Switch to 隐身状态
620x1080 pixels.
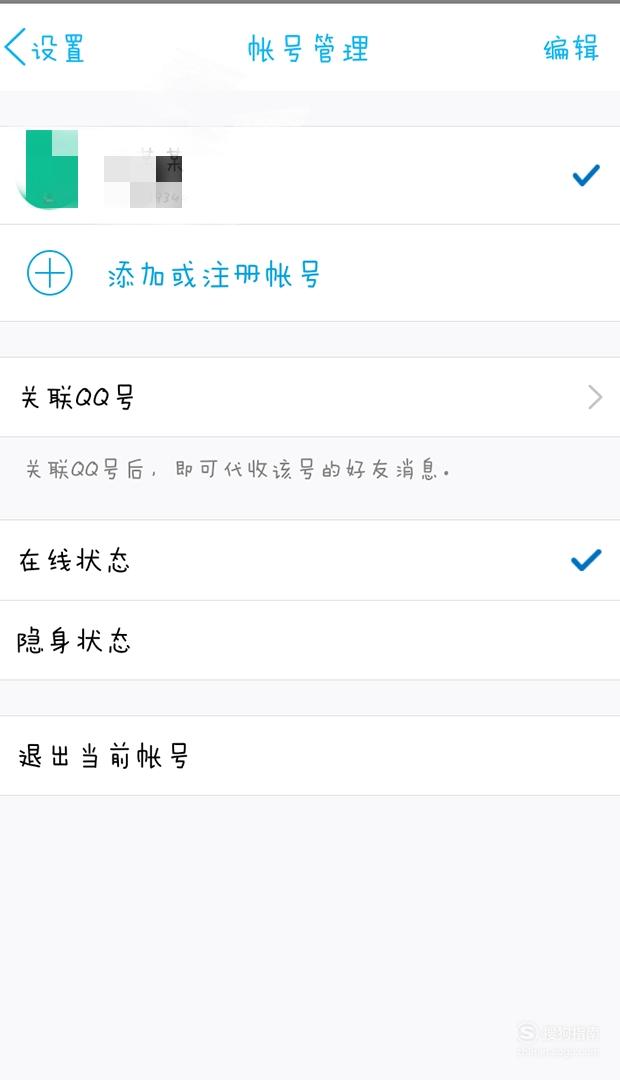pos(310,641)
